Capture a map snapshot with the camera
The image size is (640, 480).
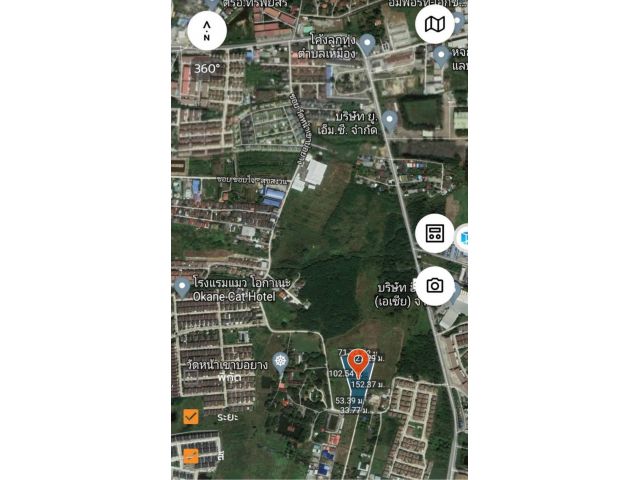(x=435, y=286)
